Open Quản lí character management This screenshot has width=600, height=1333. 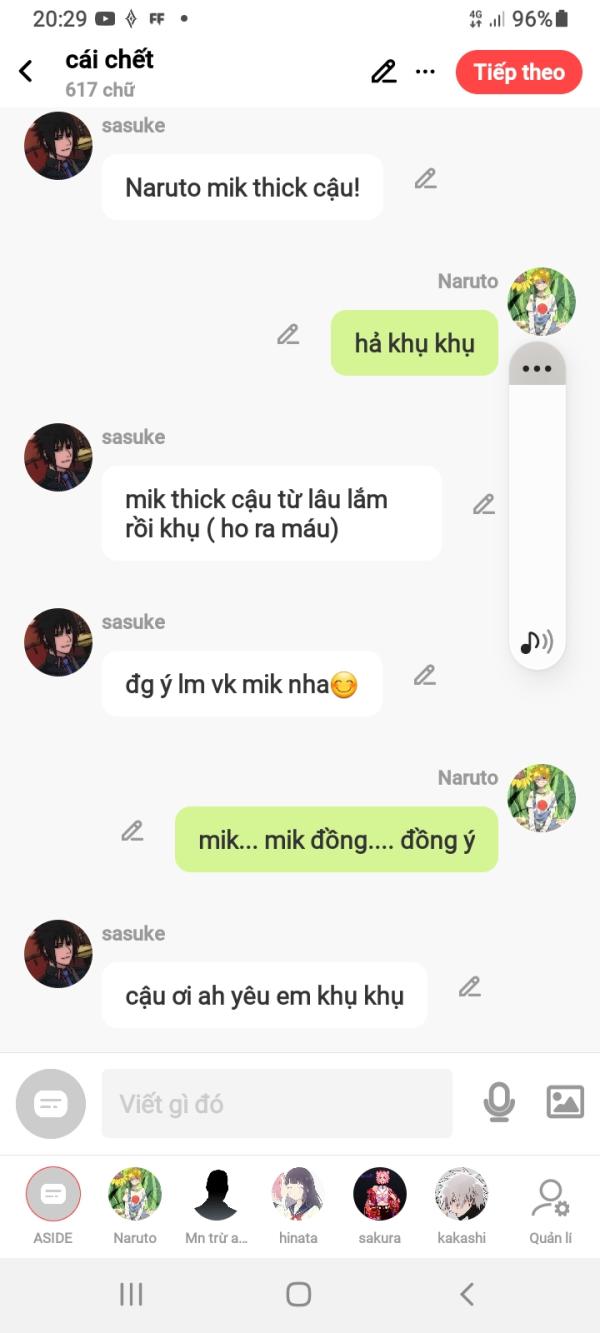(550, 1210)
